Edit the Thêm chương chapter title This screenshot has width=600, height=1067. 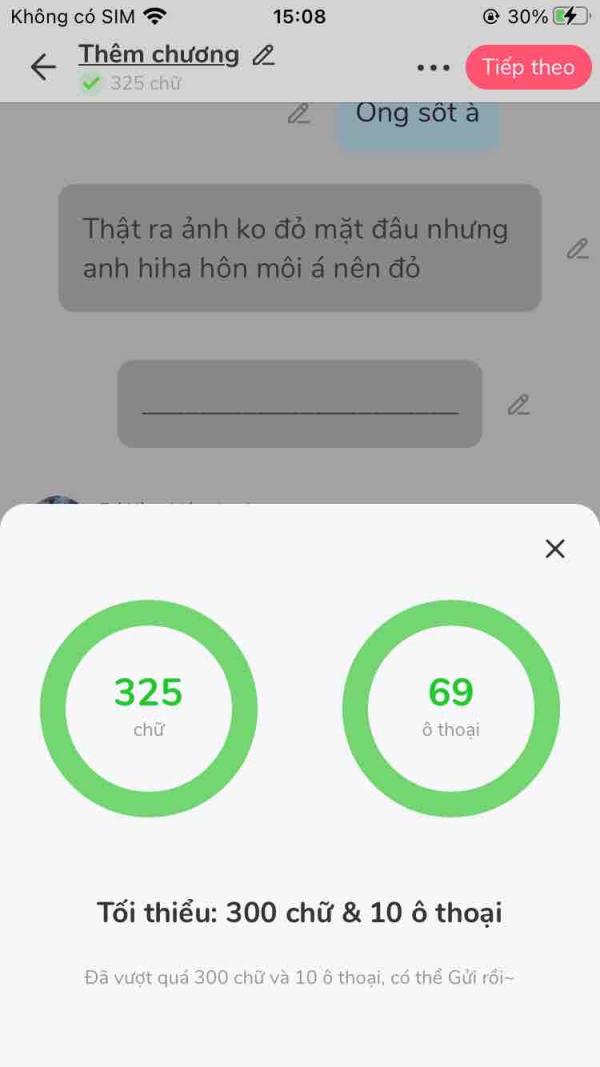click(x=264, y=55)
